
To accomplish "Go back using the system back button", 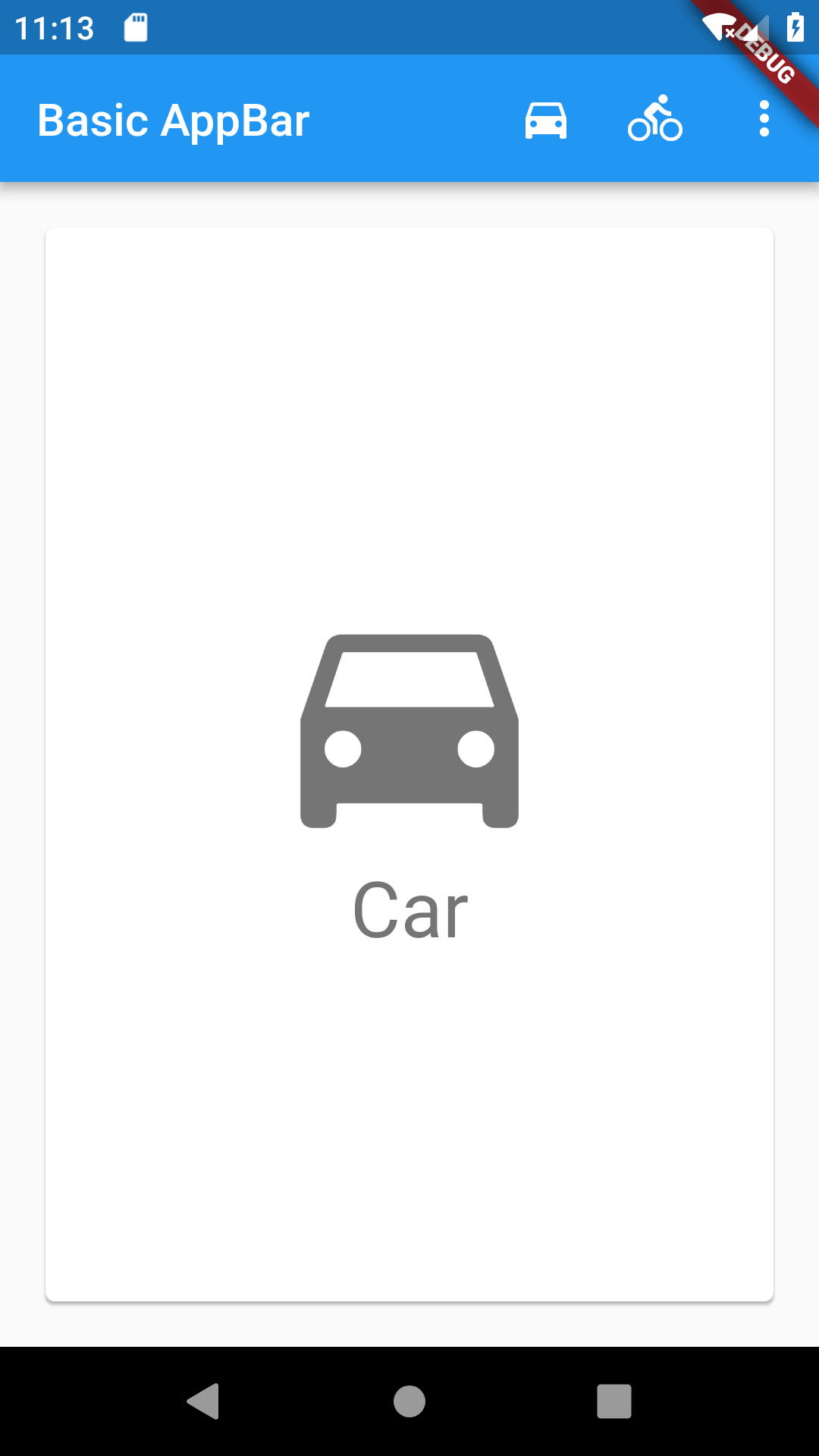I will [x=203, y=1401].
